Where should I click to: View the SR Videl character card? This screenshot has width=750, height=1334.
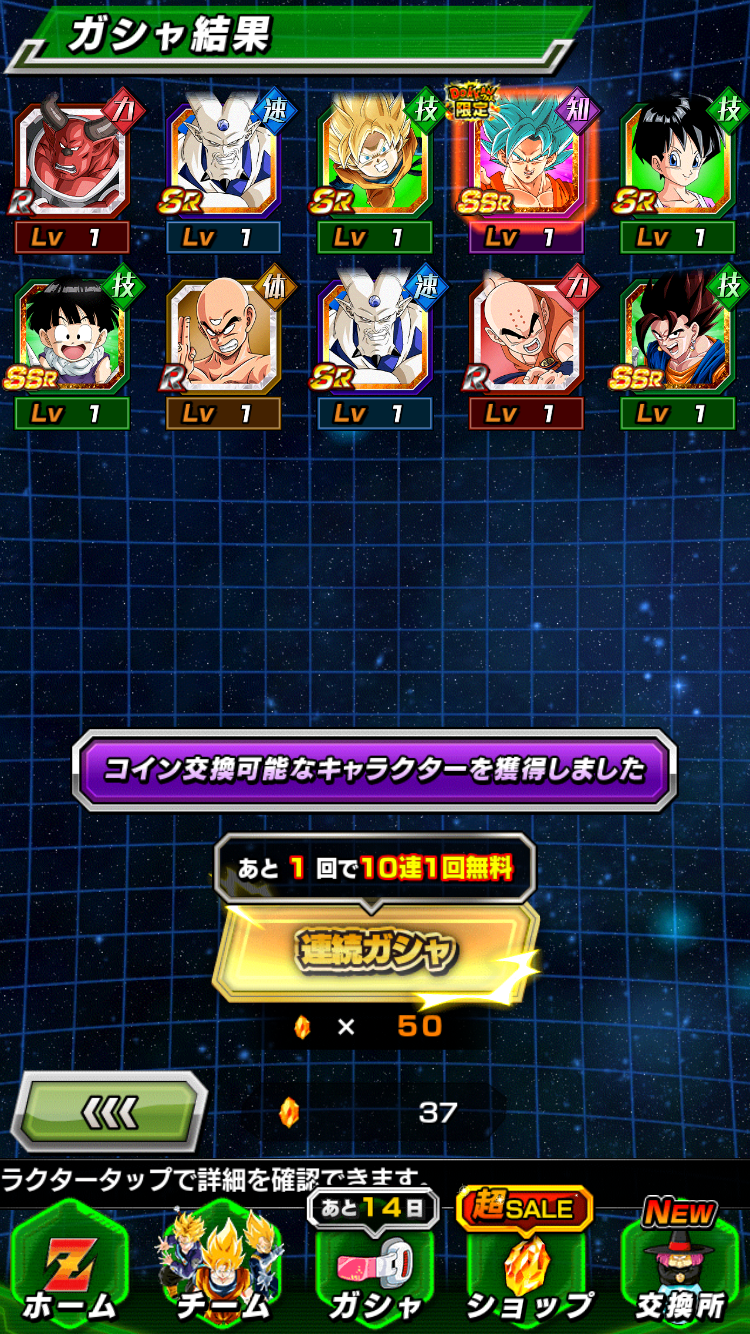678,160
